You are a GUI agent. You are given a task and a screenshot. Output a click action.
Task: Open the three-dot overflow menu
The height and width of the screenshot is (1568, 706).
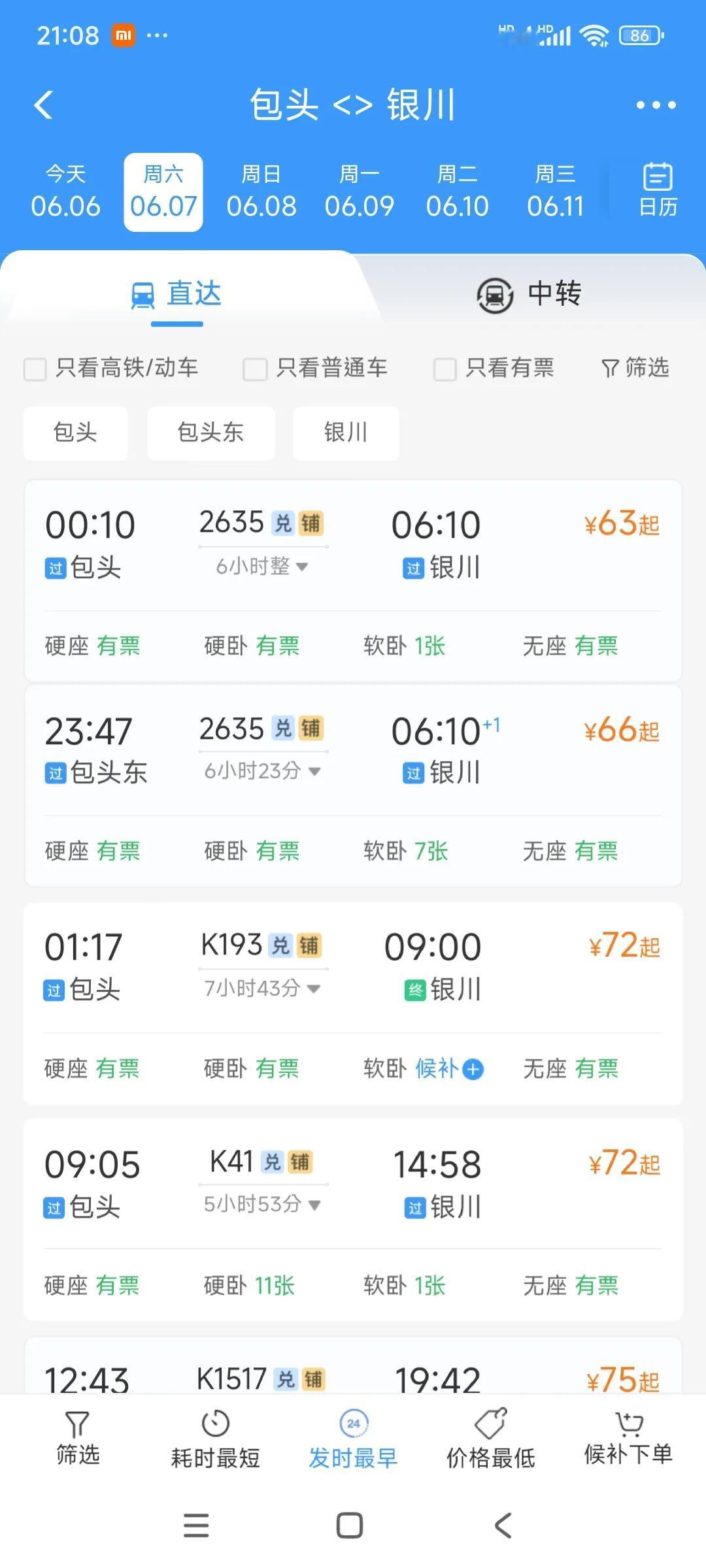pyautogui.click(x=656, y=105)
